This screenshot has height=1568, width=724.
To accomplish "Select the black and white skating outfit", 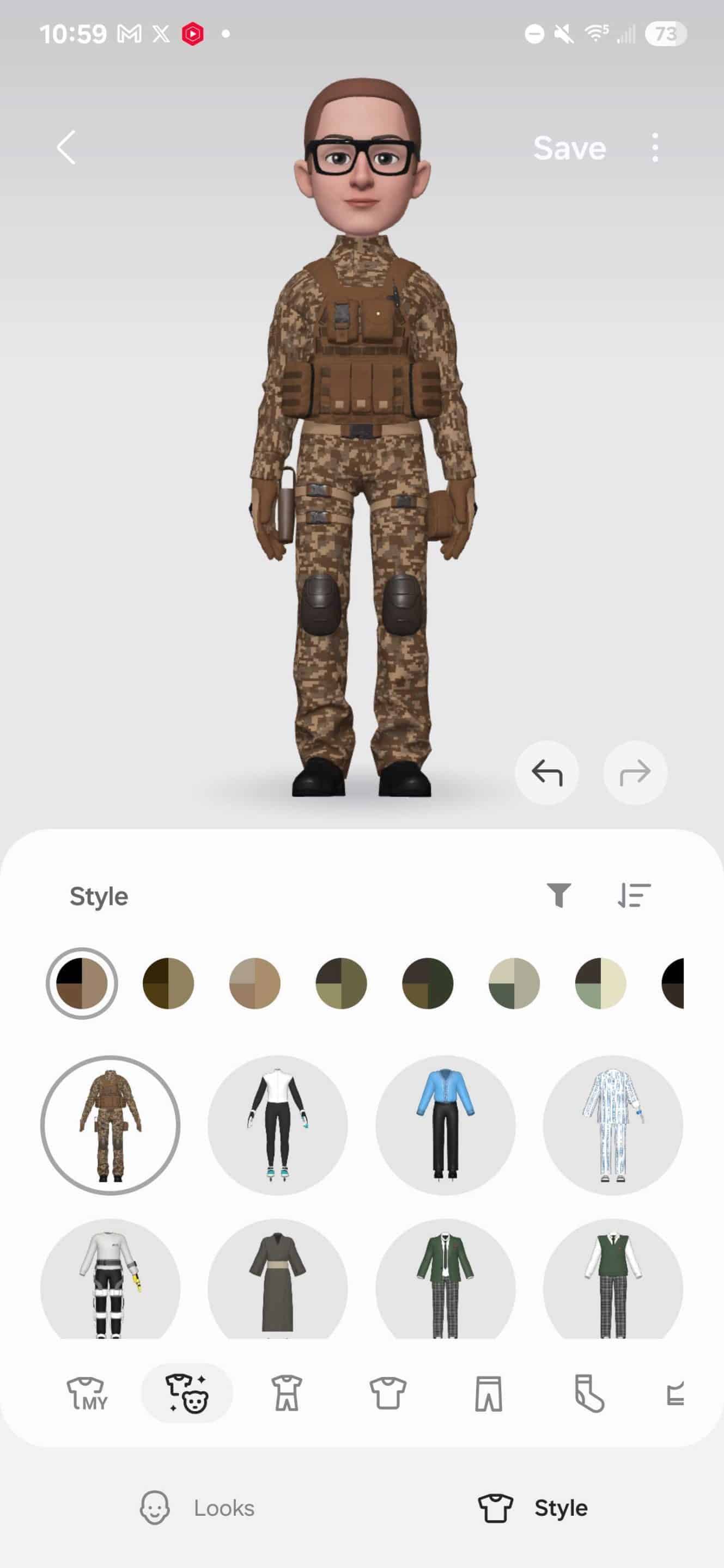I will [x=278, y=1125].
